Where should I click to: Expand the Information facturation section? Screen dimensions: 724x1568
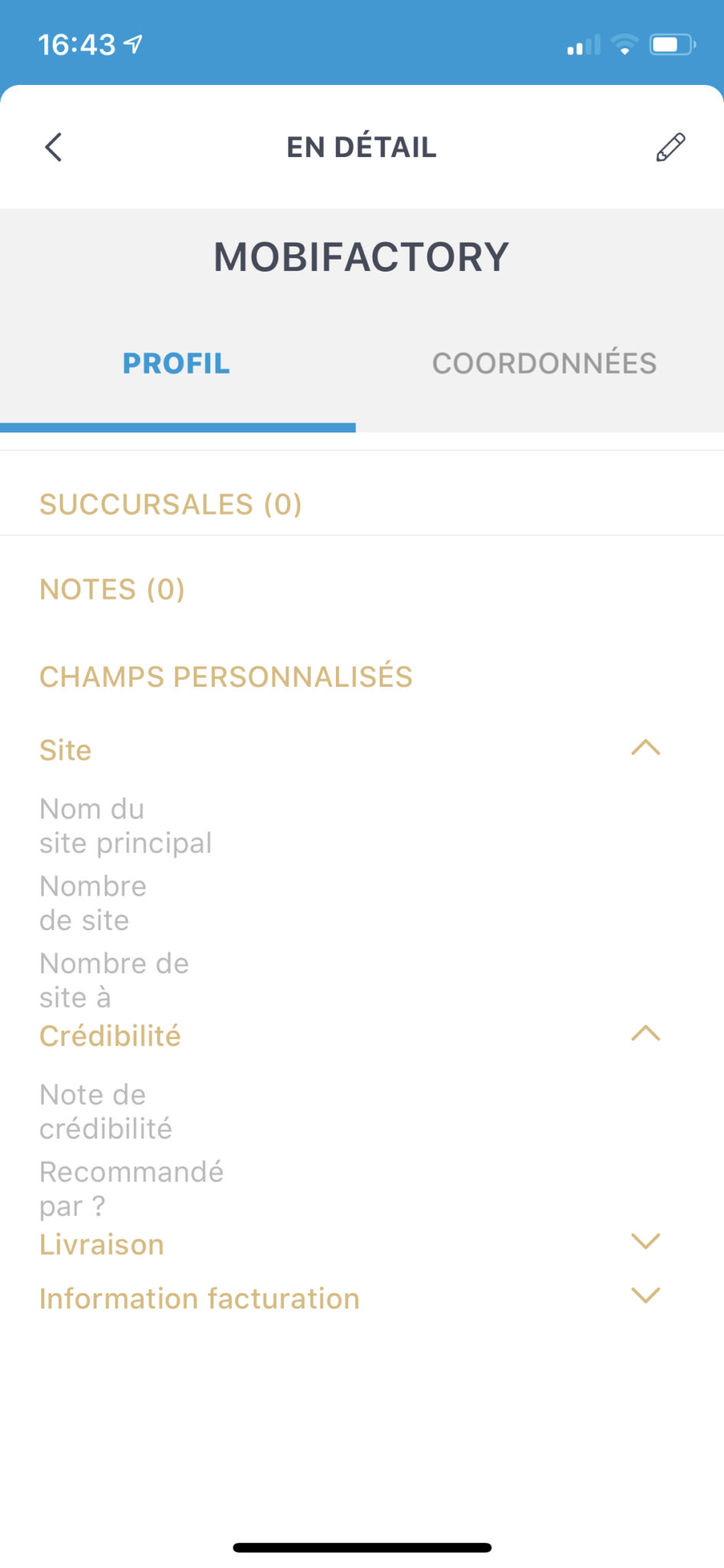coord(647,1295)
